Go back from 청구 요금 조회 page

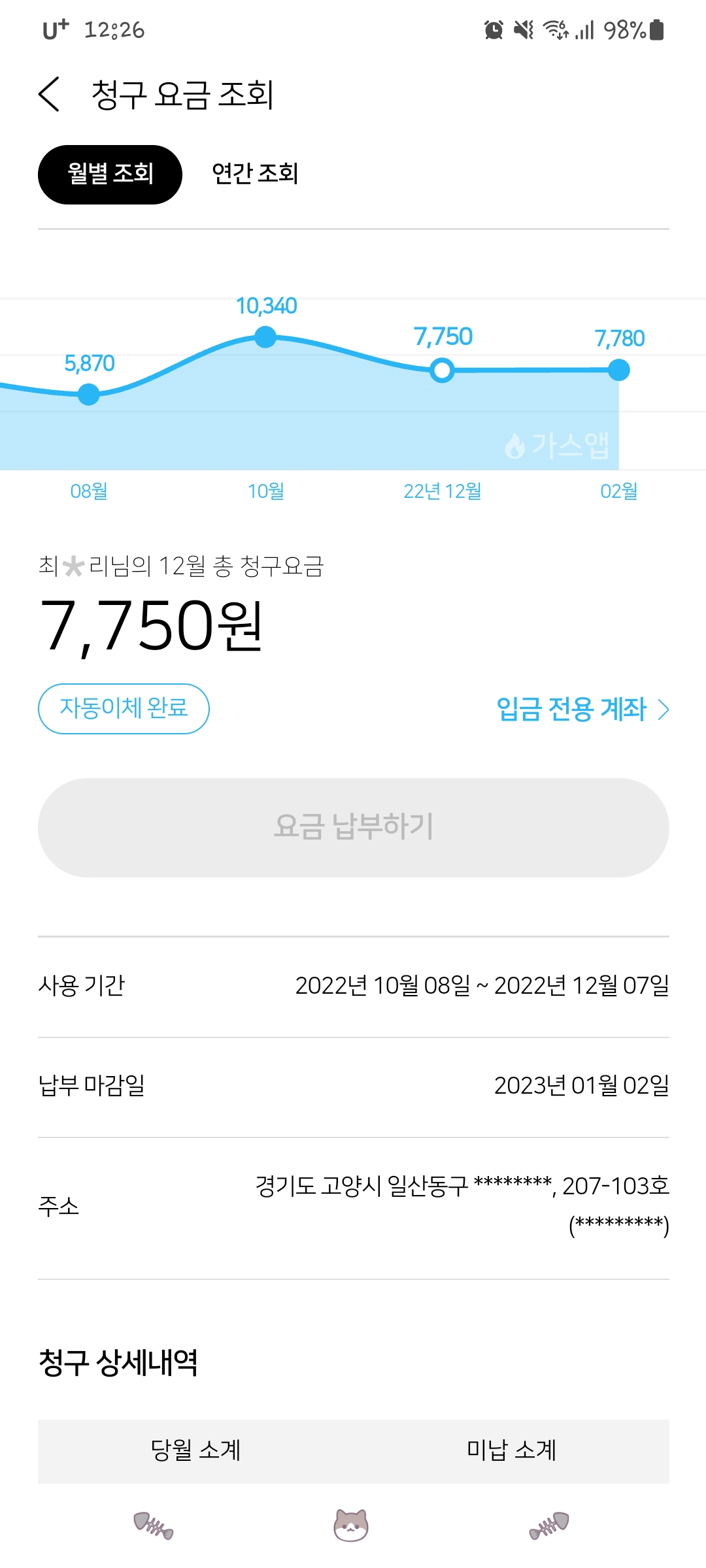tap(50, 95)
